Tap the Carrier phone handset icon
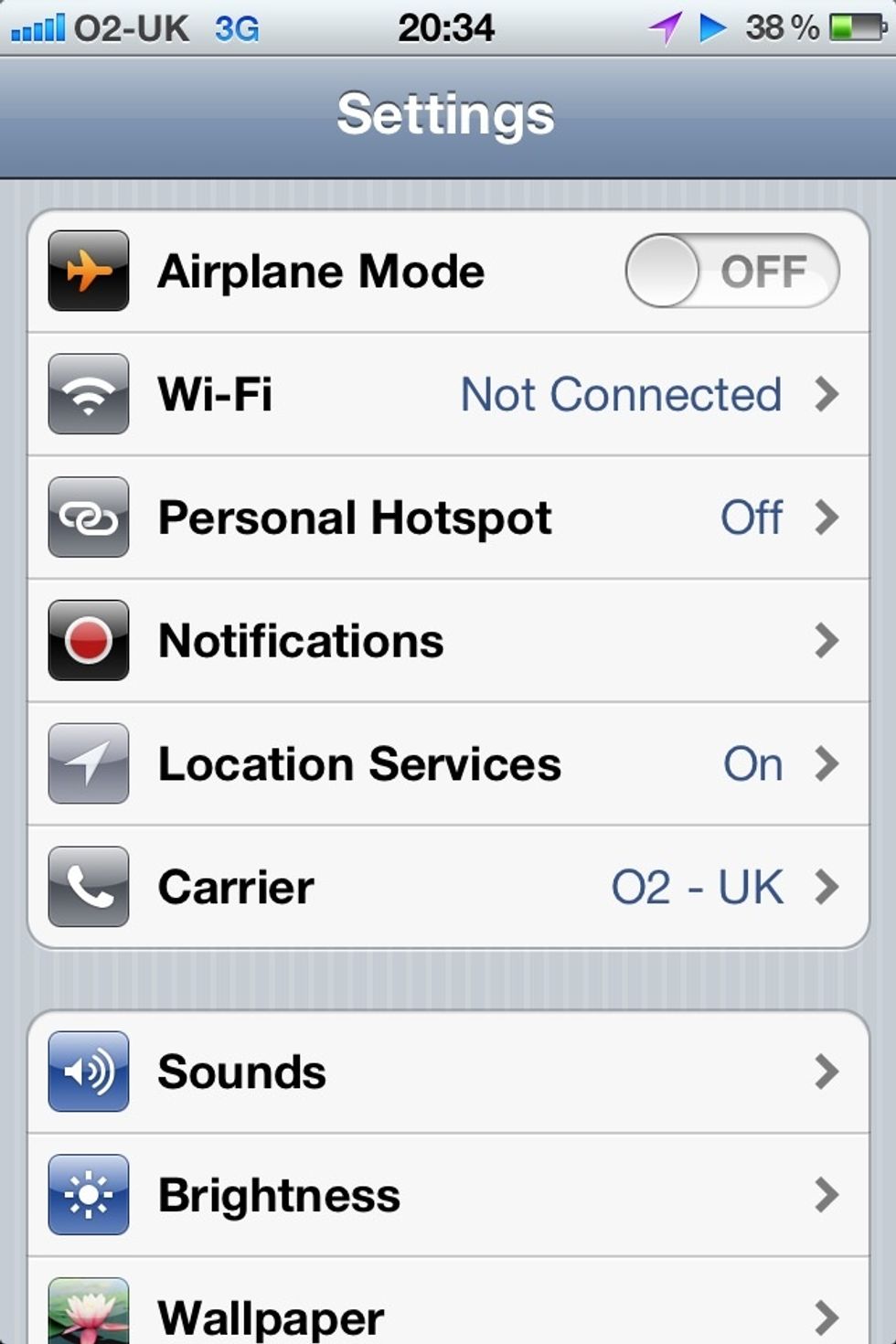 pos(88,887)
